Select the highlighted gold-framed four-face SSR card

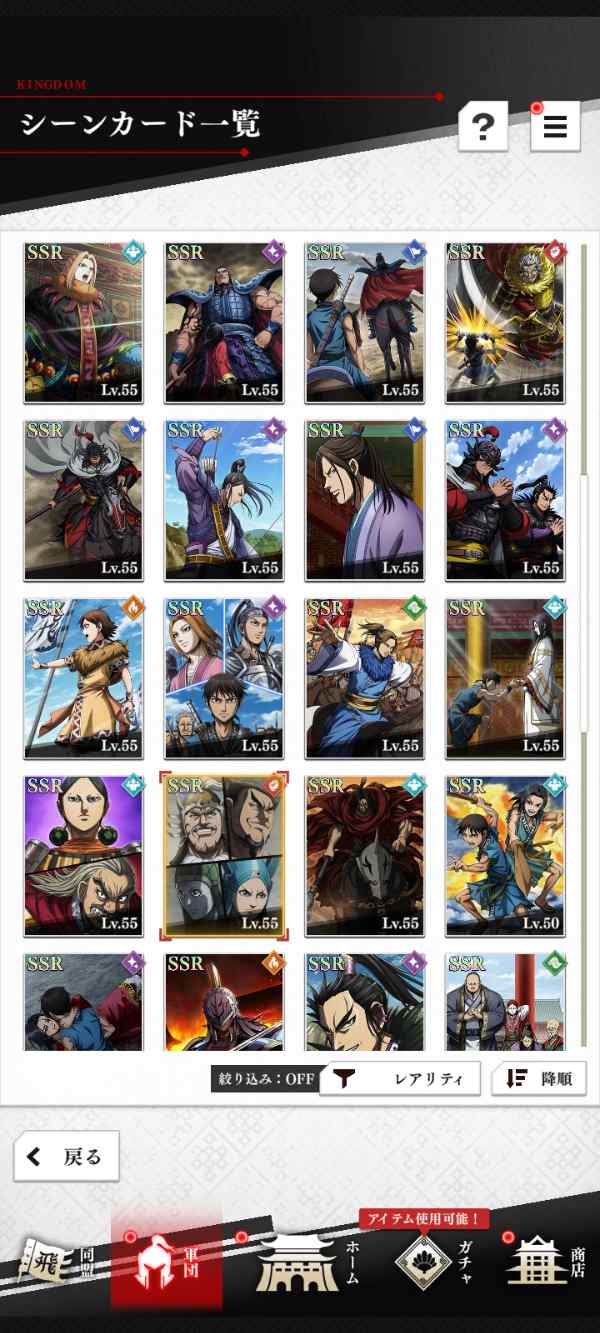(x=224, y=856)
